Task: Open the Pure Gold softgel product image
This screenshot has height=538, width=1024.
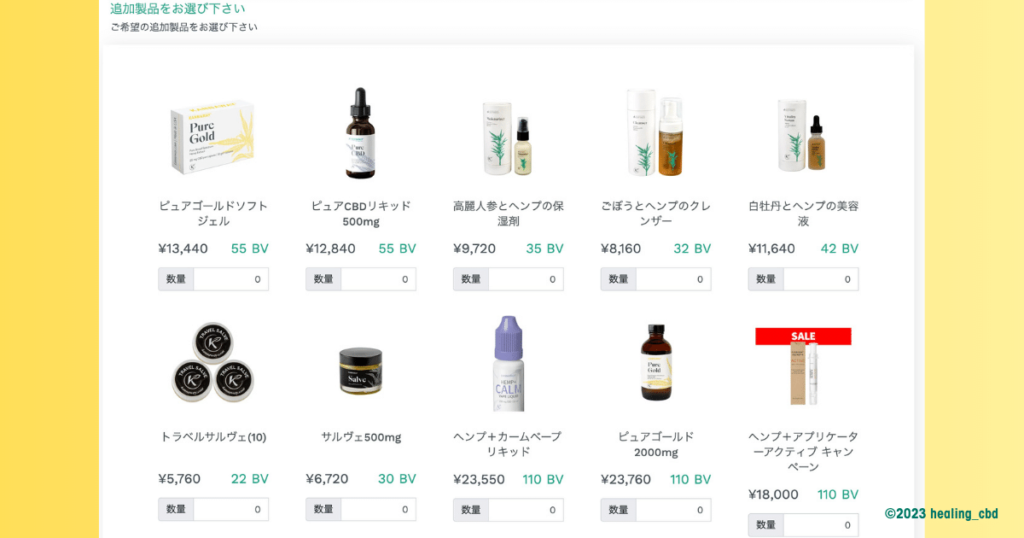Action: pyautogui.click(x=213, y=133)
